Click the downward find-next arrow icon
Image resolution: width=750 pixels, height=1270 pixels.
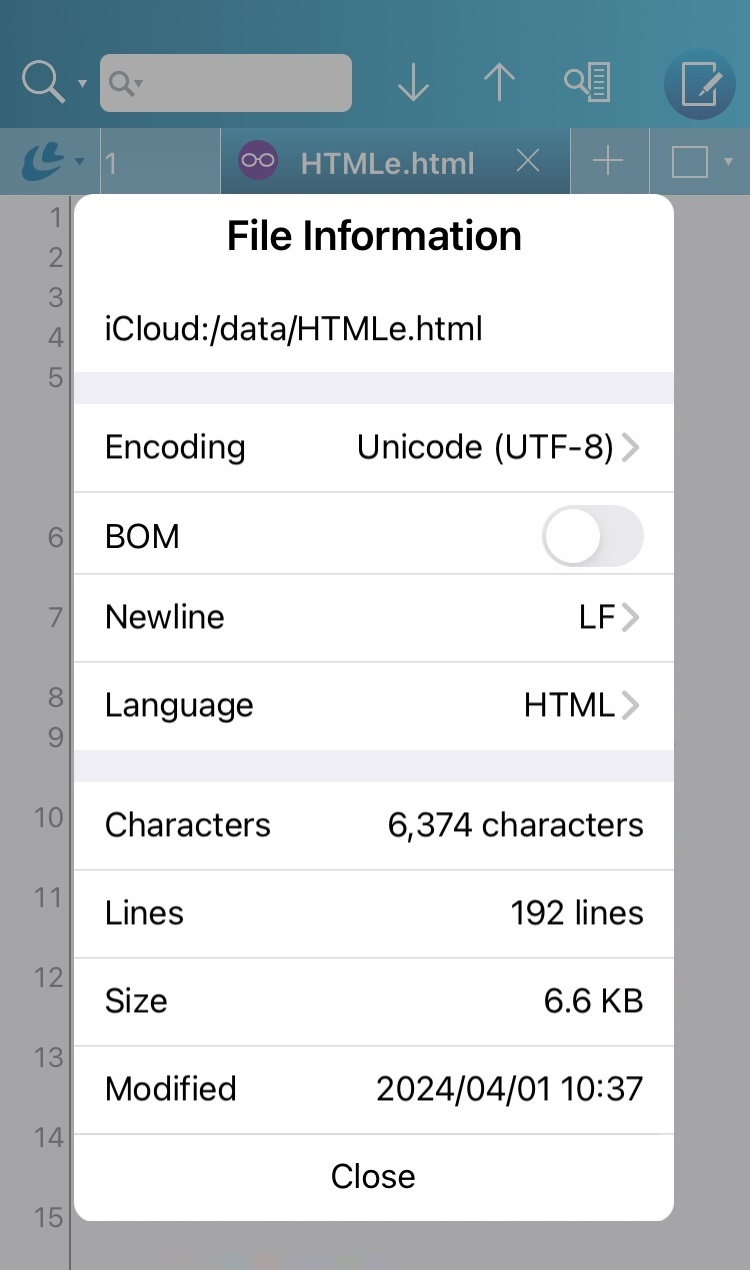click(413, 83)
